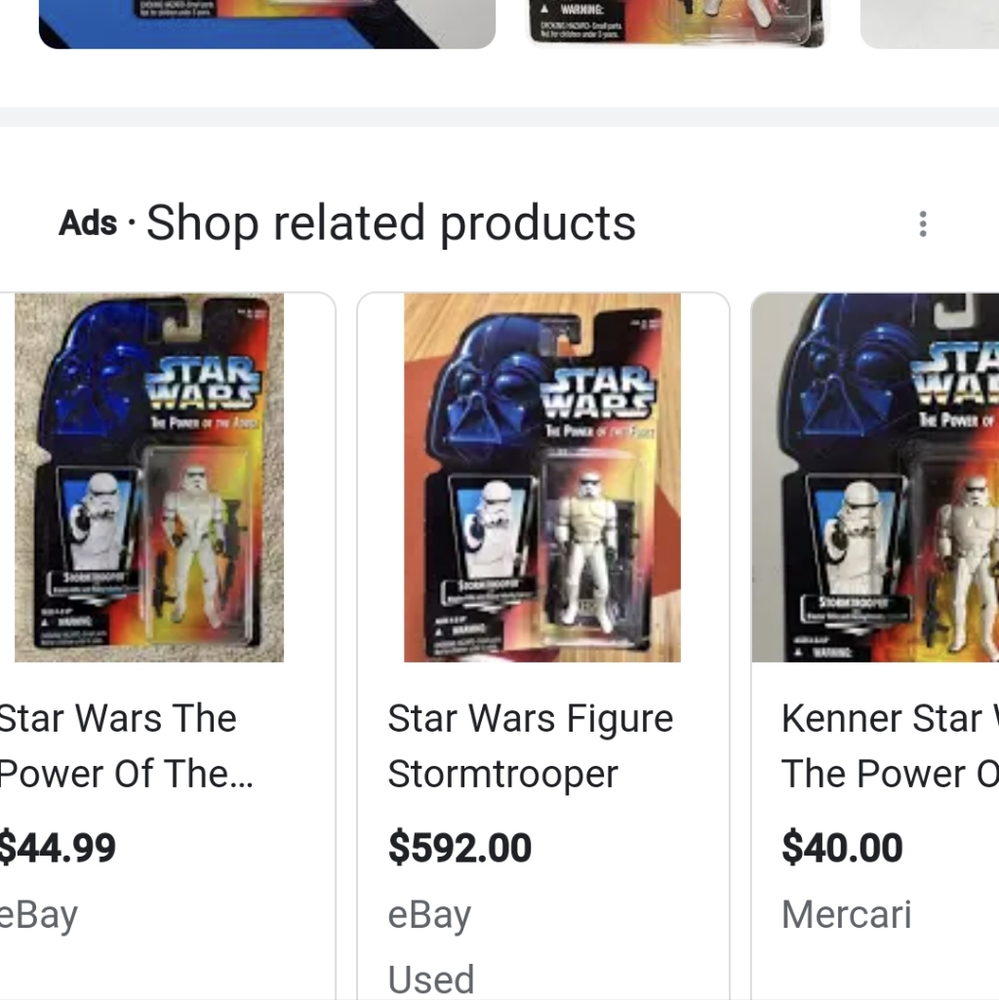The image size is (999, 1000).
Task: Click the Mercari seller link
Action: click(845, 913)
